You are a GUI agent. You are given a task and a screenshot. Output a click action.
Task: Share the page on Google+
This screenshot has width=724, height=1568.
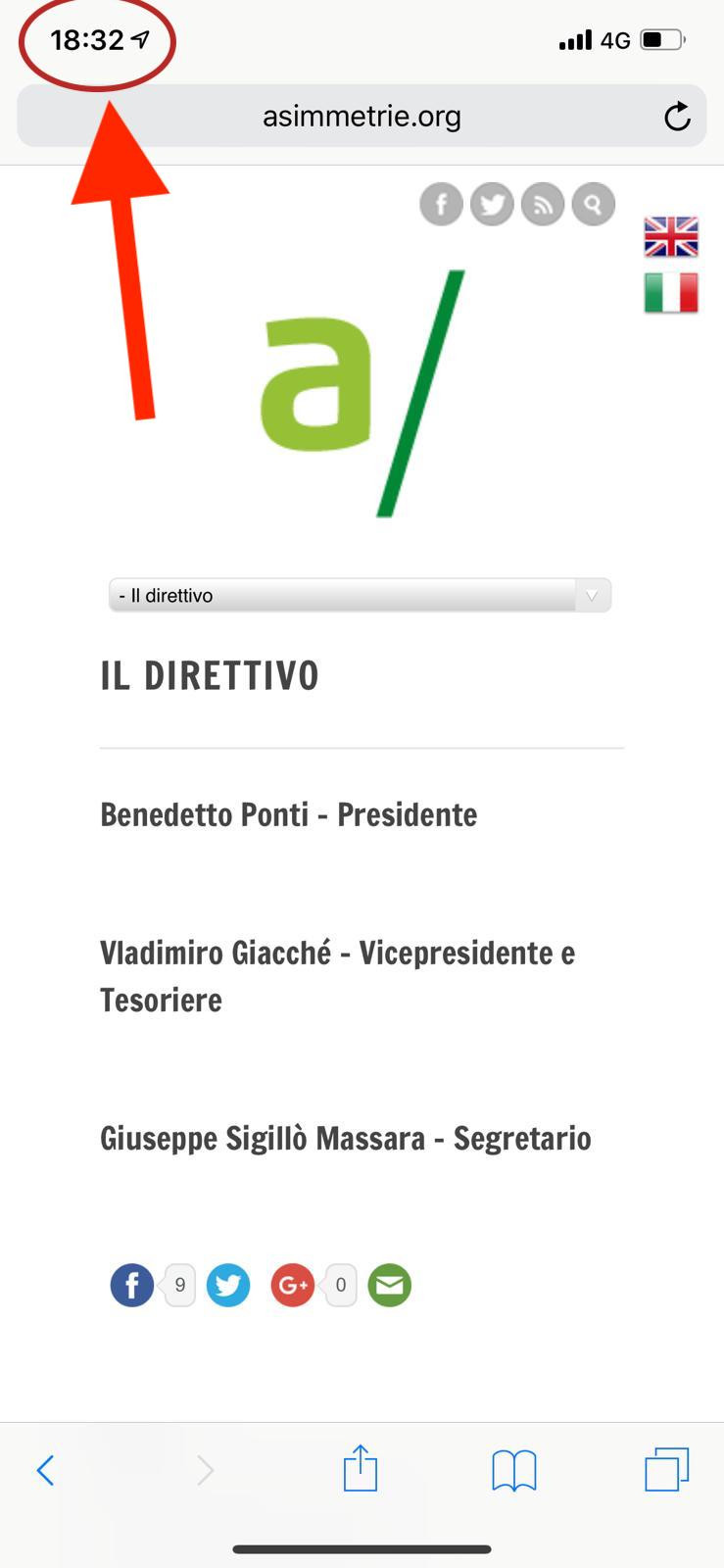click(x=292, y=1285)
